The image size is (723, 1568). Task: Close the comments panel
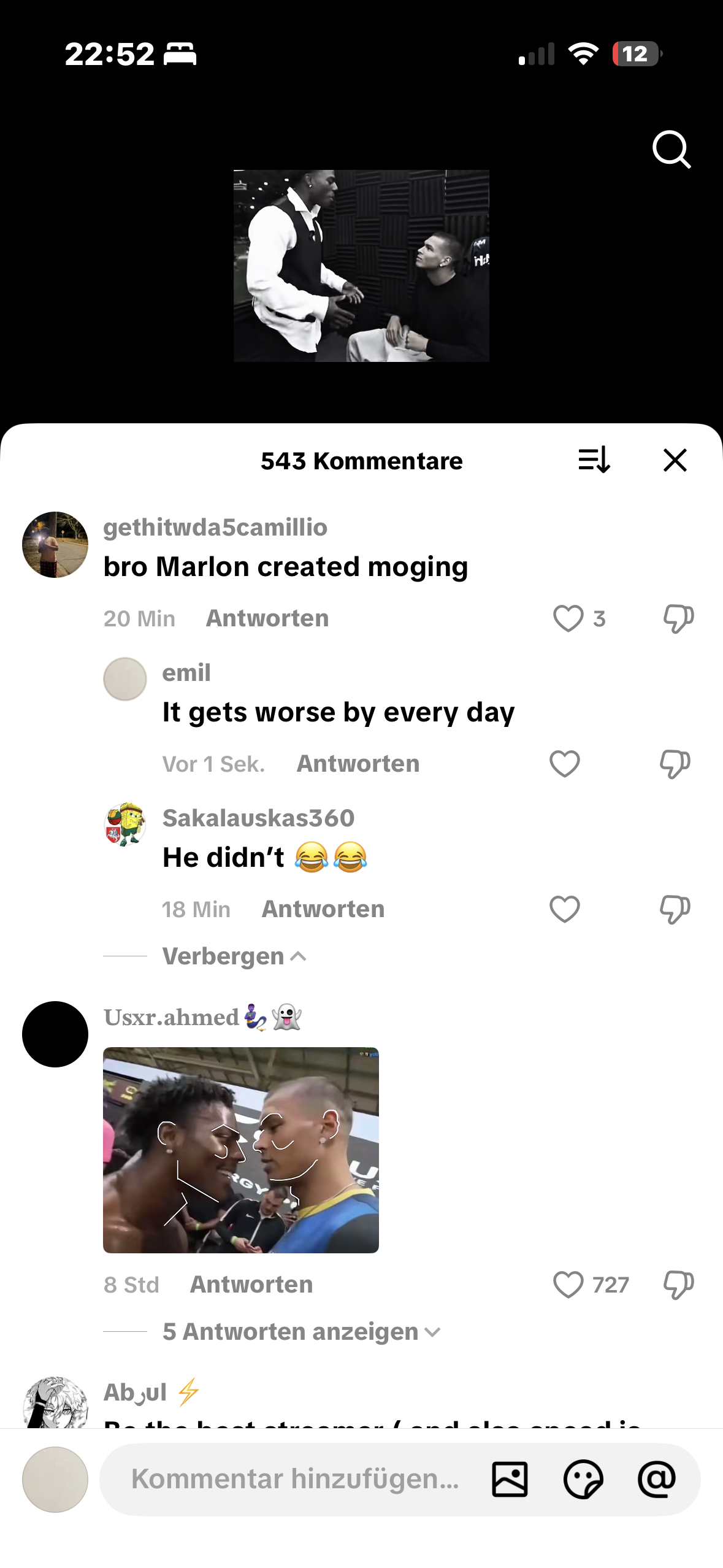tap(675, 460)
